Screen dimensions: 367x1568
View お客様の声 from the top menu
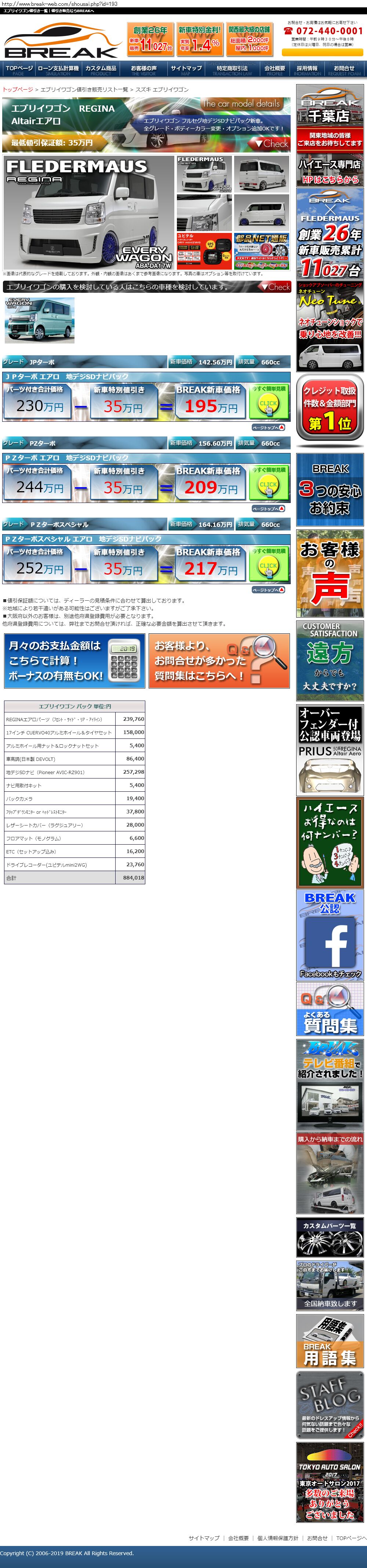coord(143,69)
